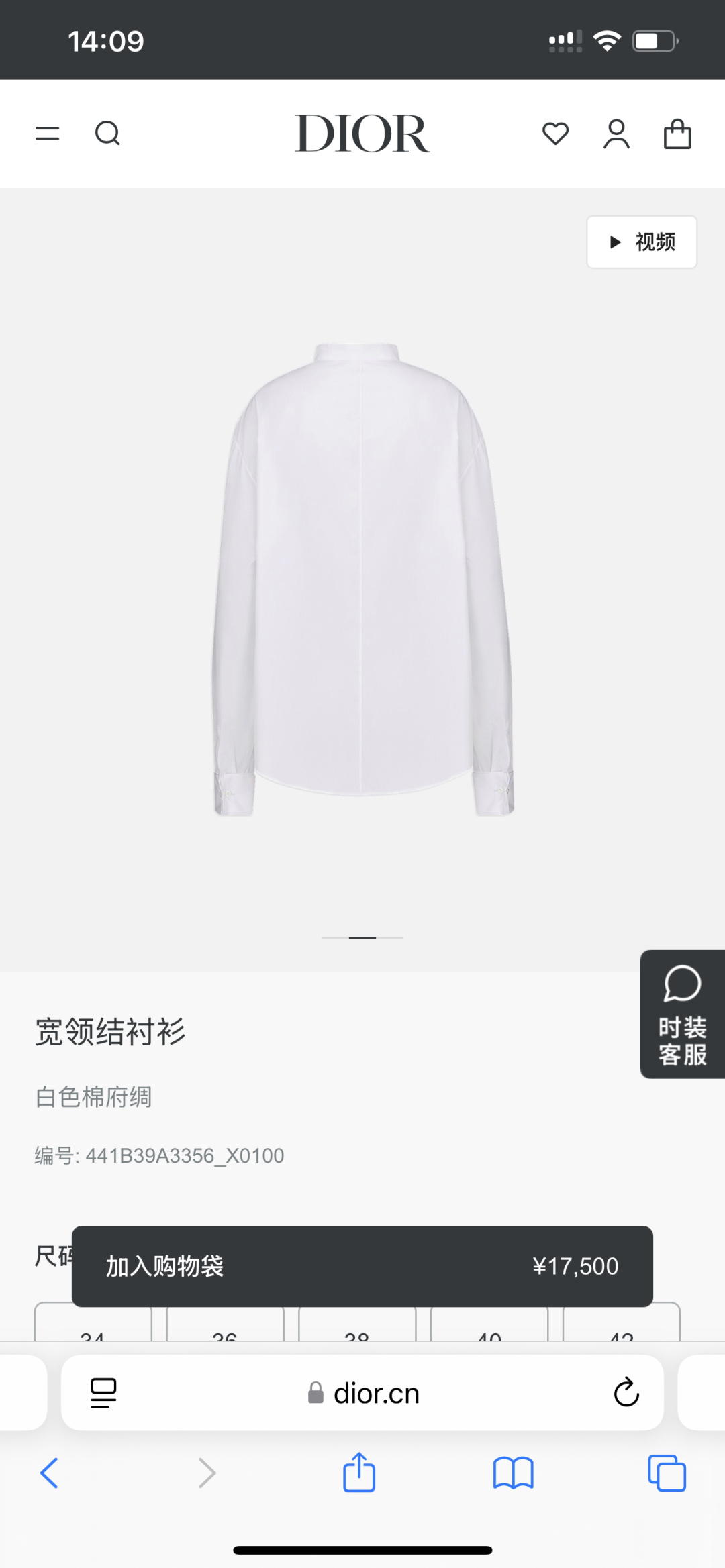The height and width of the screenshot is (1568, 725).
Task: Play the product video (视频)
Action: 642,242
